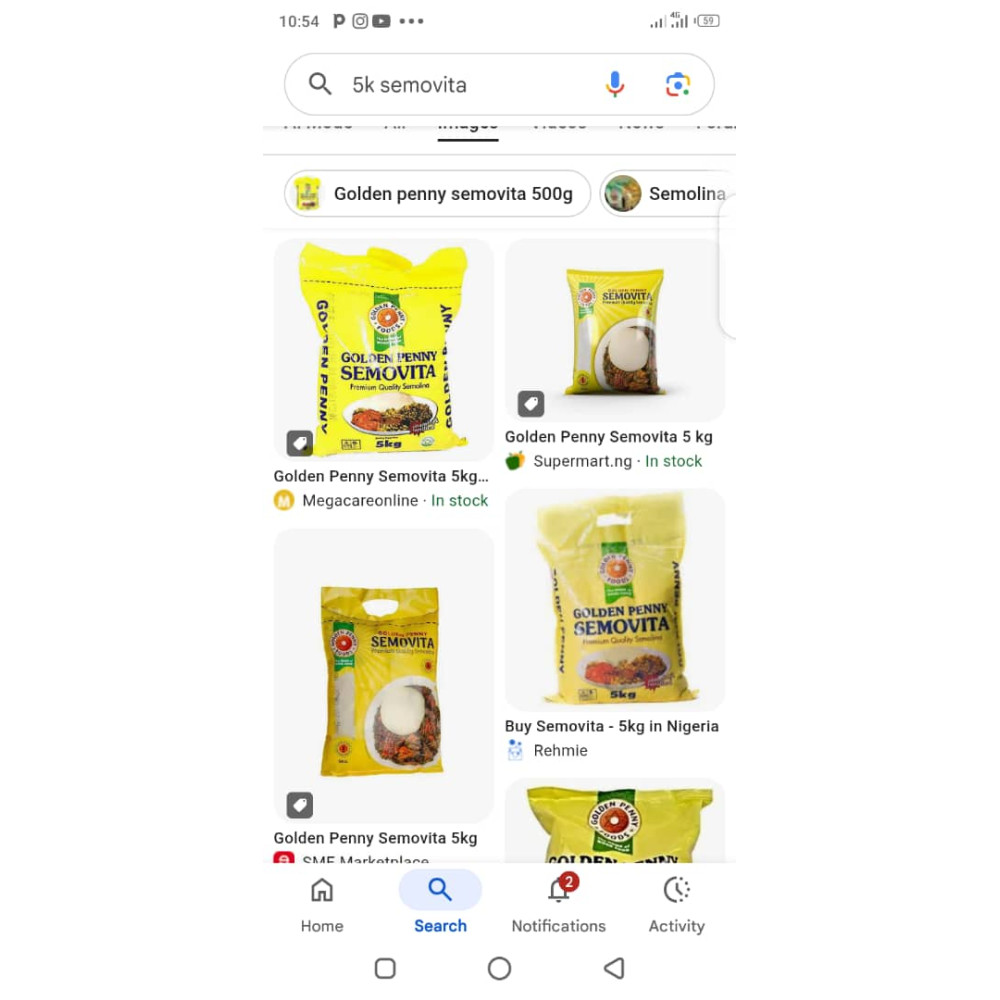
Task: Open the Rehmie Buy Semovita 5kg result
Action: 614,600
